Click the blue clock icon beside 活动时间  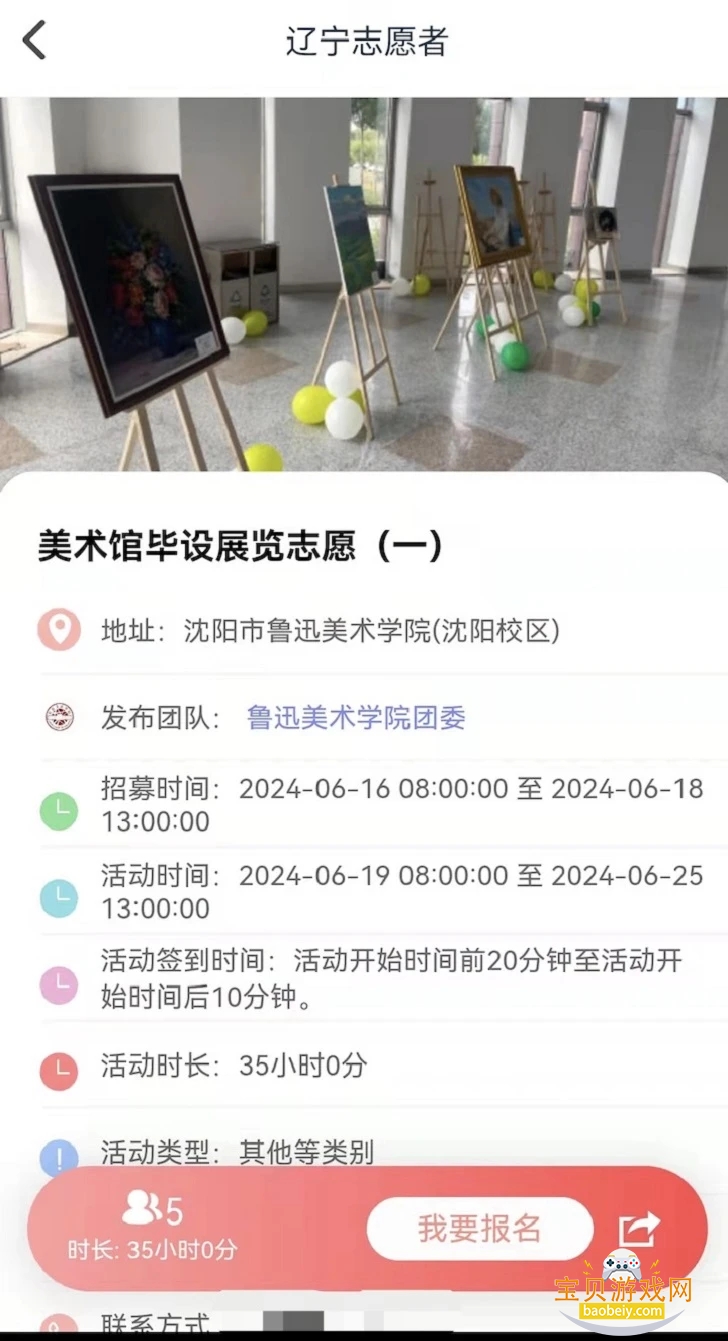[x=59, y=893]
